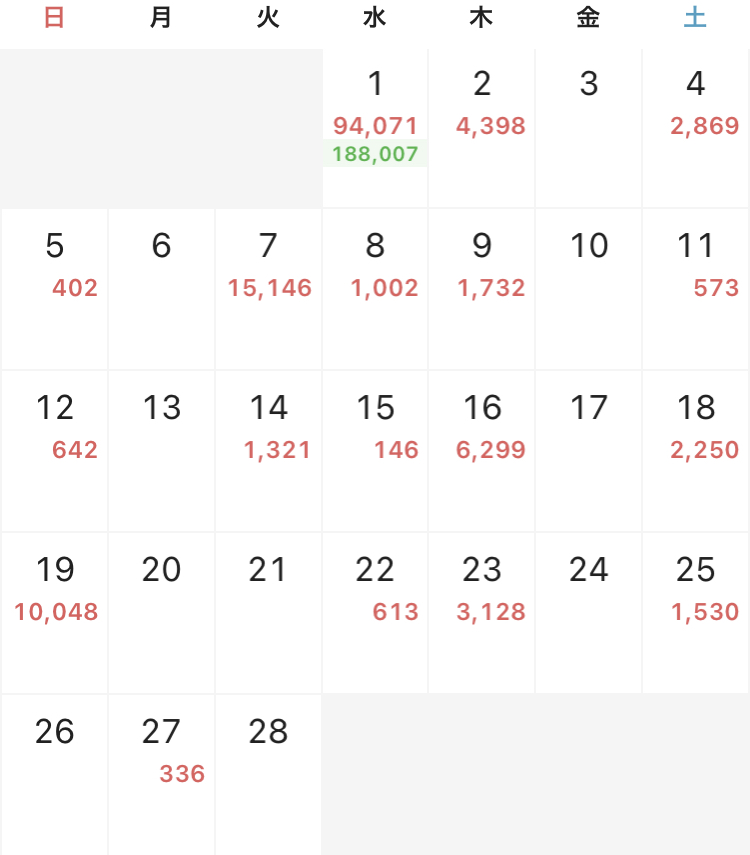Open day 25 showing 1,530
The image size is (750, 855).
696,613
